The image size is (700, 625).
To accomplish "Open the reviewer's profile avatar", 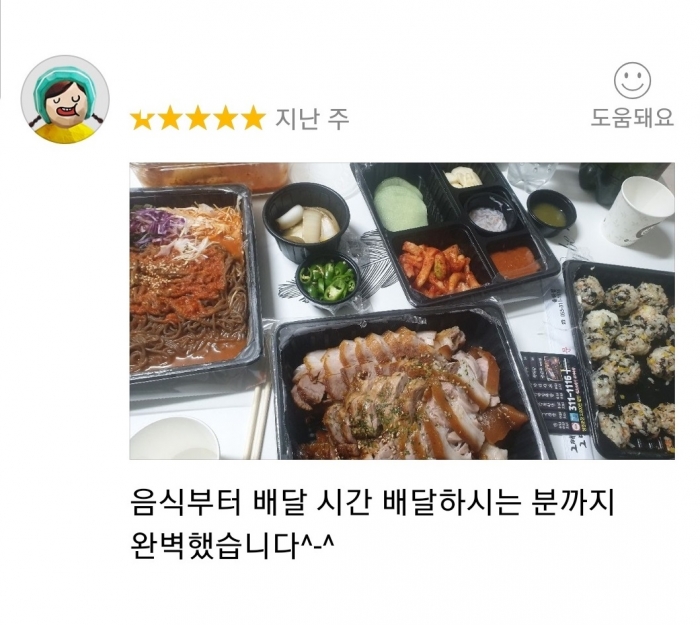I will pos(65,99).
